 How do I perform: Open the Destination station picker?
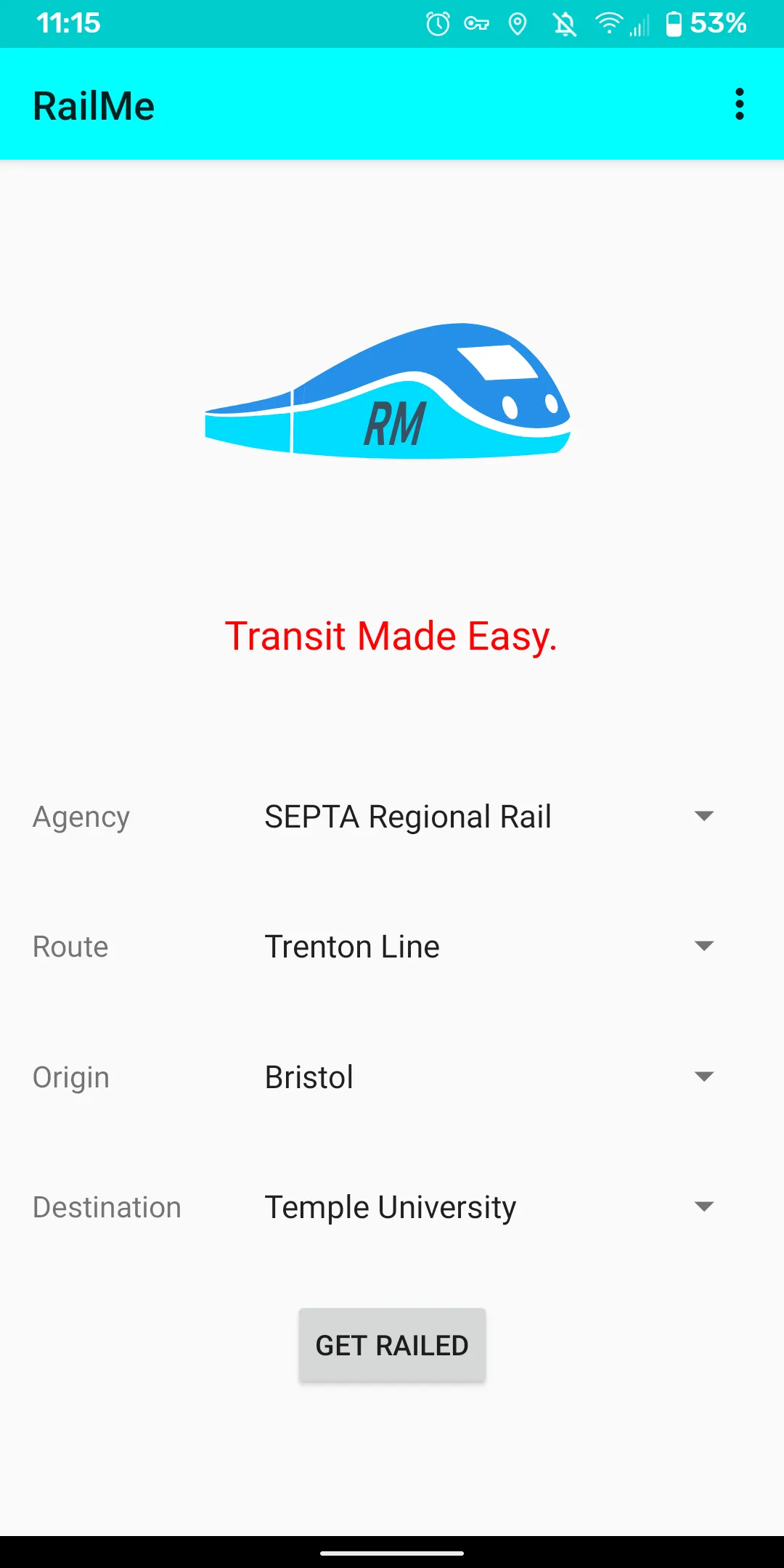488,1207
